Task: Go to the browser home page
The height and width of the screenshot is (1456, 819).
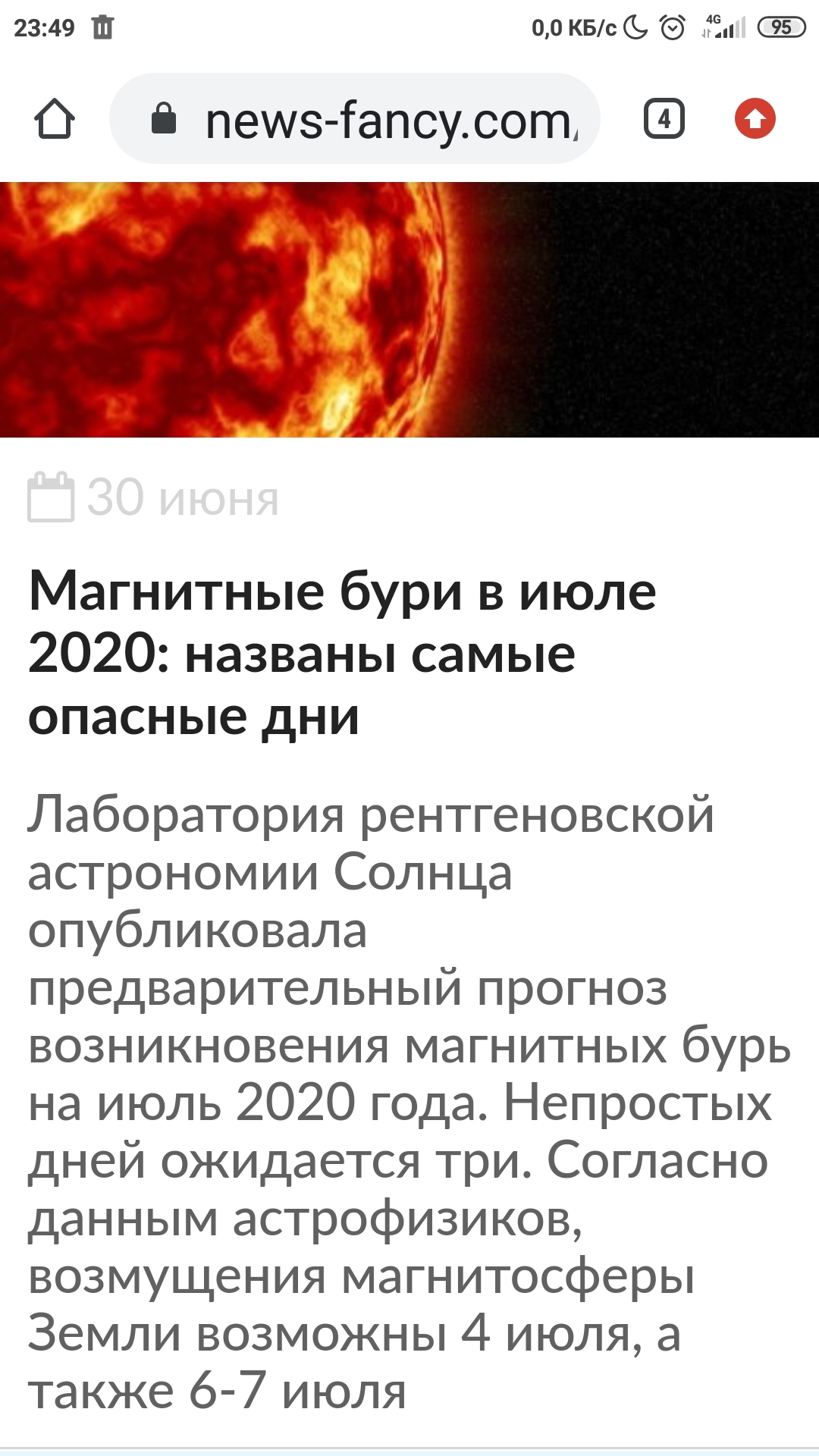Action: click(x=55, y=119)
